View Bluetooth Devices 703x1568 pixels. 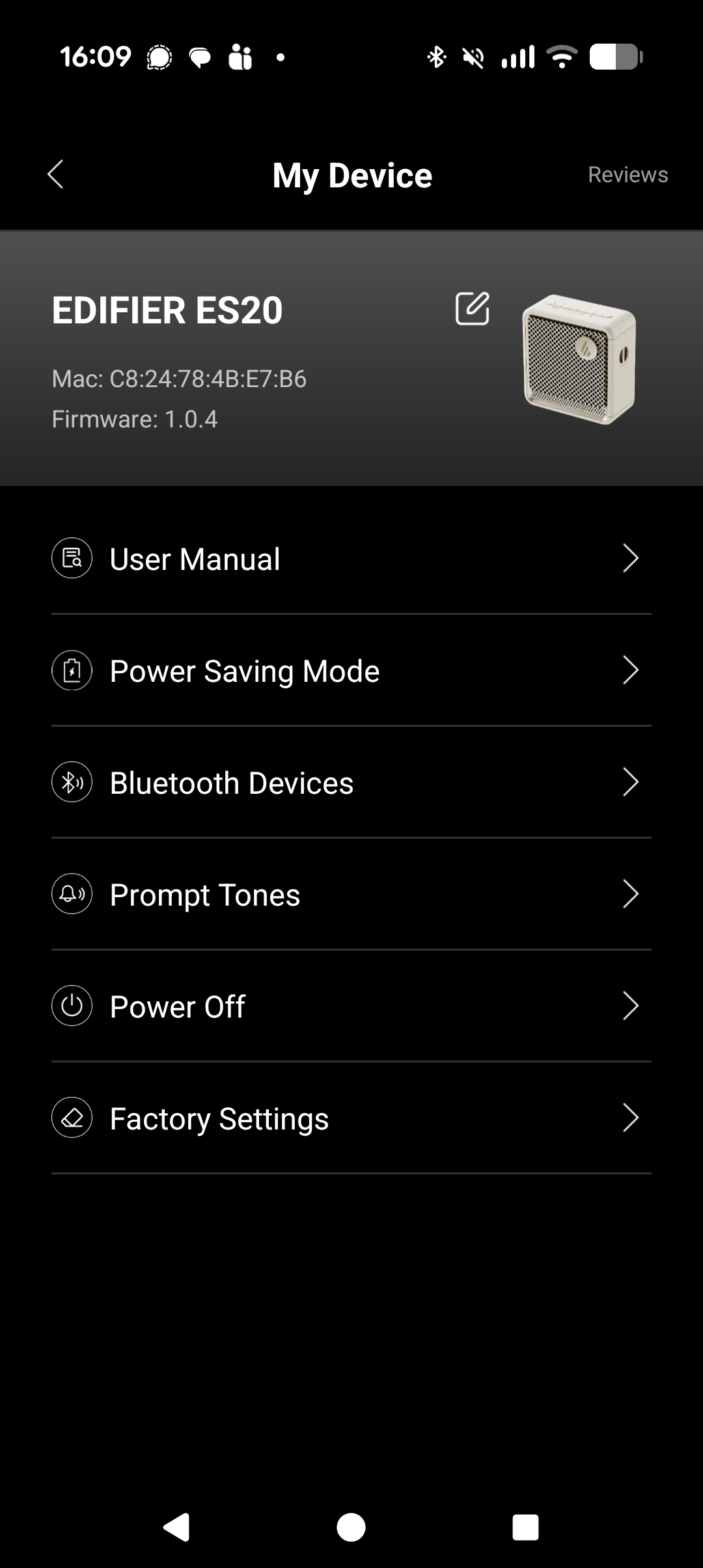click(x=351, y=783)
